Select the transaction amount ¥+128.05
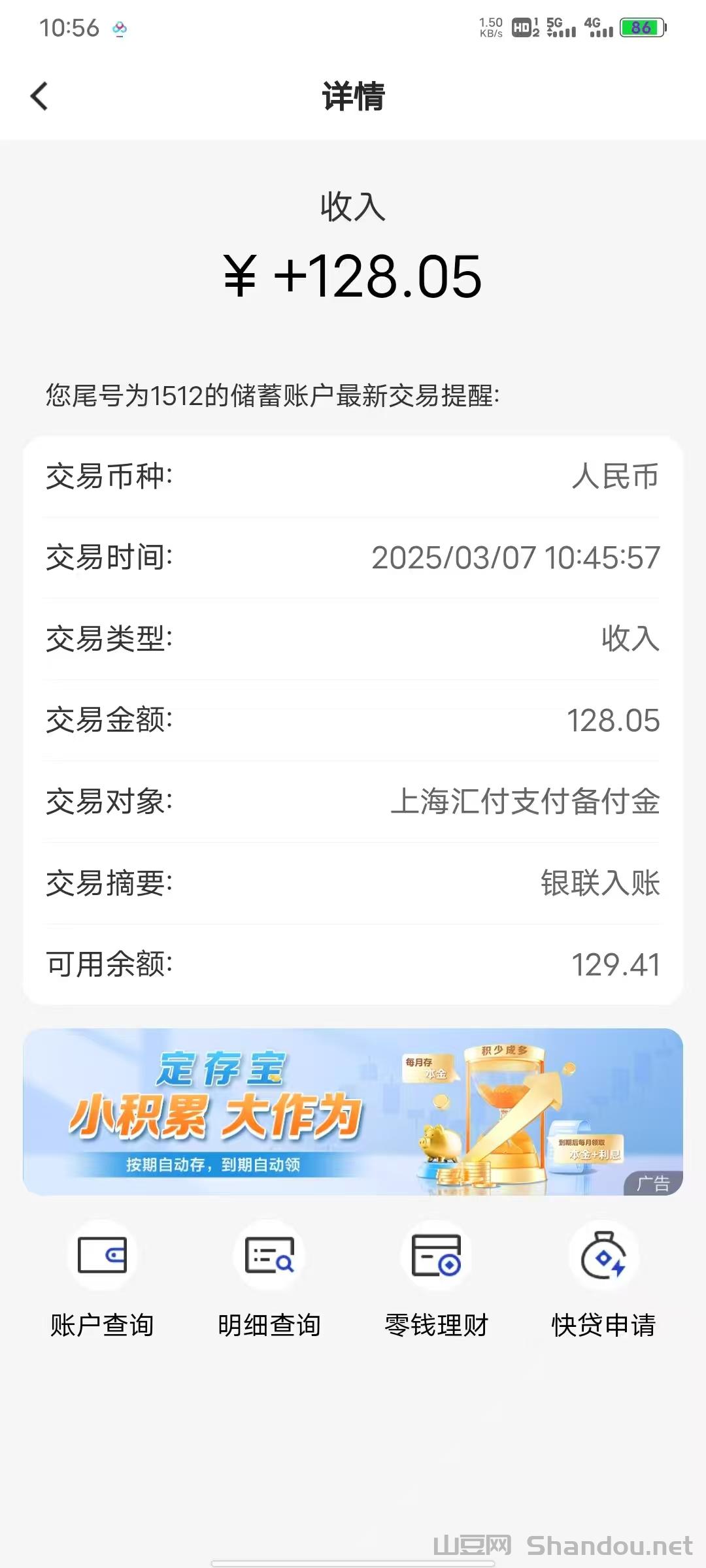This screenshot has height=1568, width=706. pos(353,278)
